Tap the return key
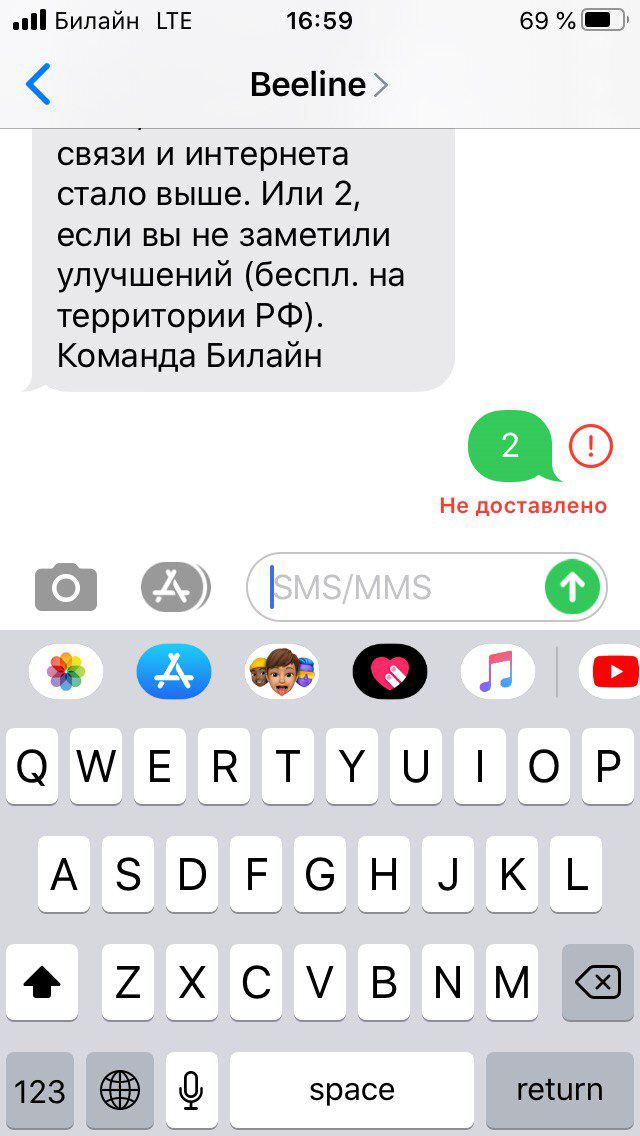 (559, 1090)
